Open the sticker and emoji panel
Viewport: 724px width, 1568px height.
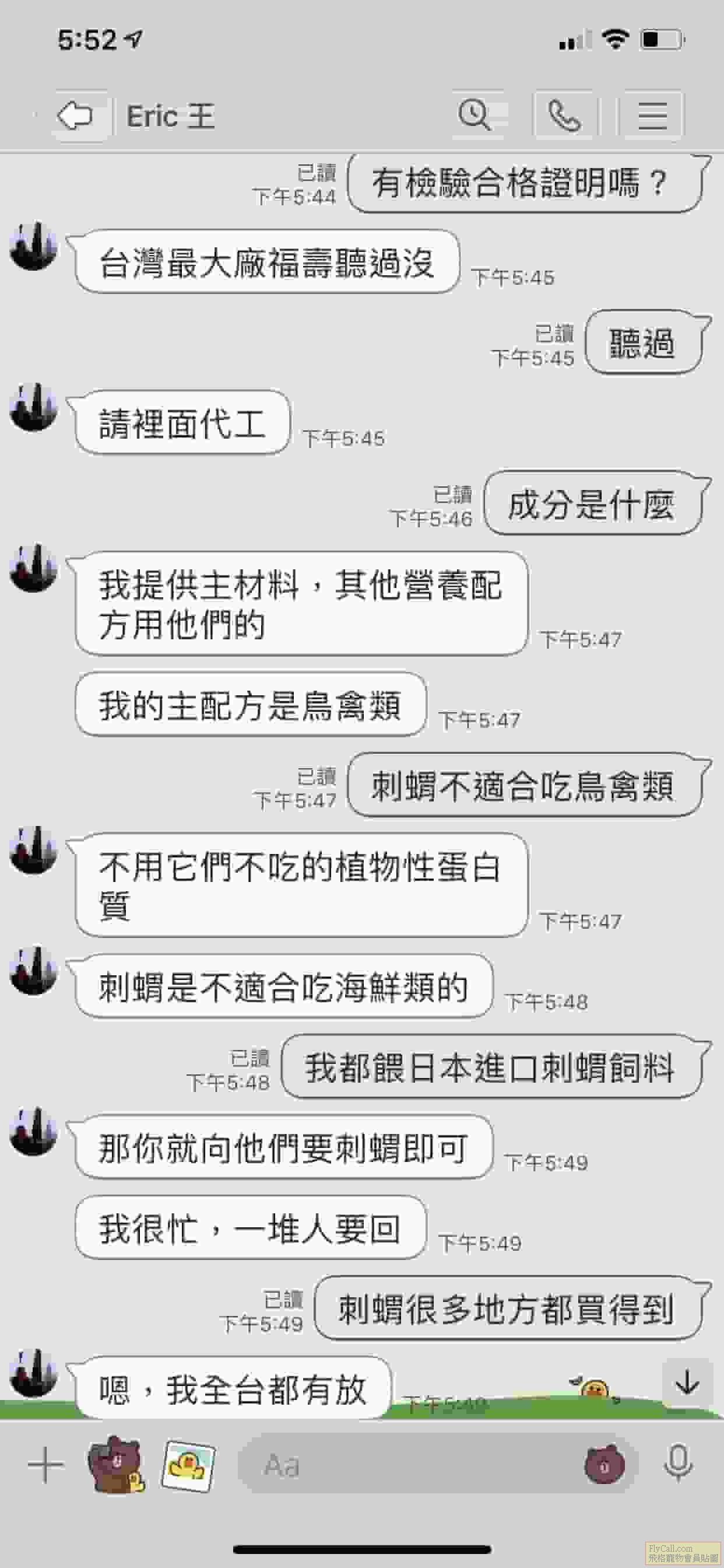[603, 1465]
